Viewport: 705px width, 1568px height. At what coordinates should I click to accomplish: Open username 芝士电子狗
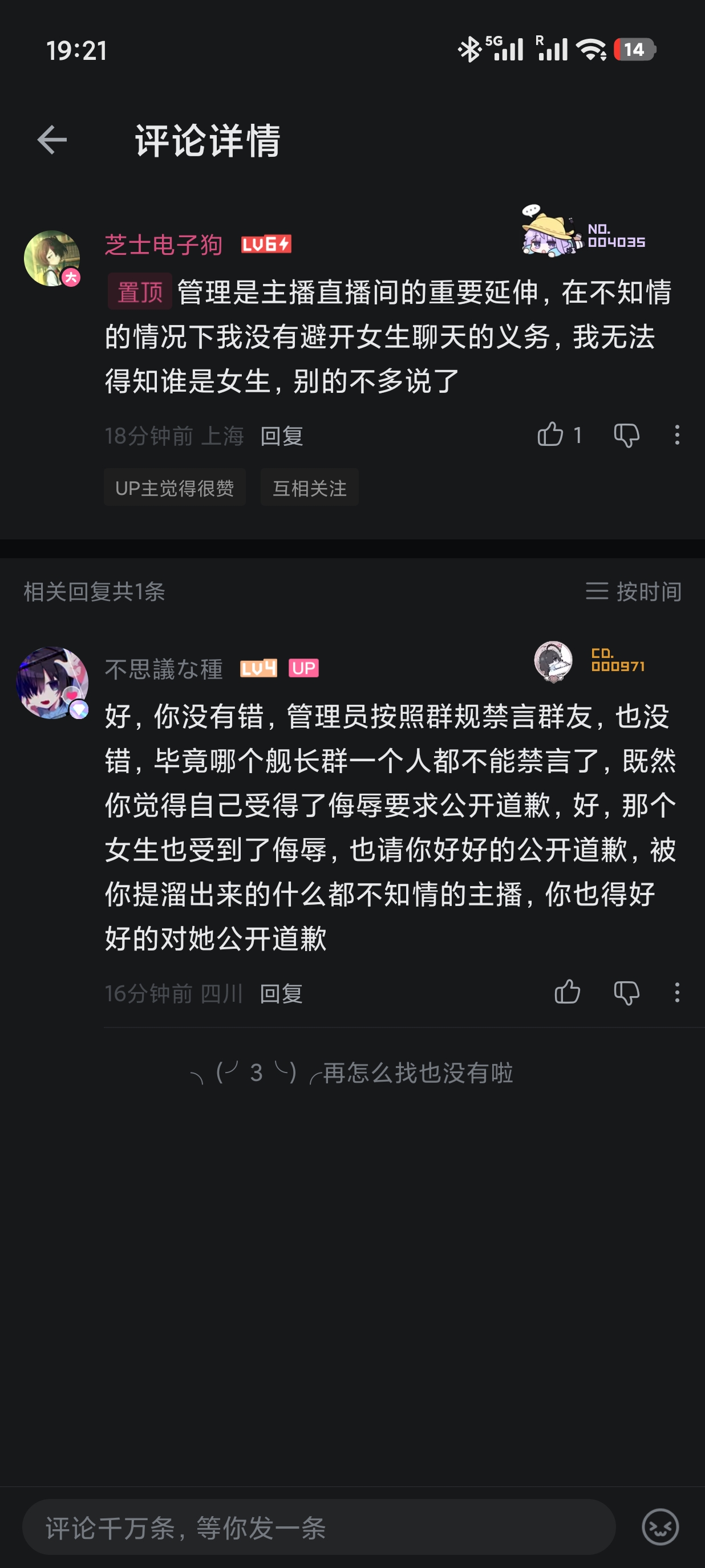click(163, 245)
